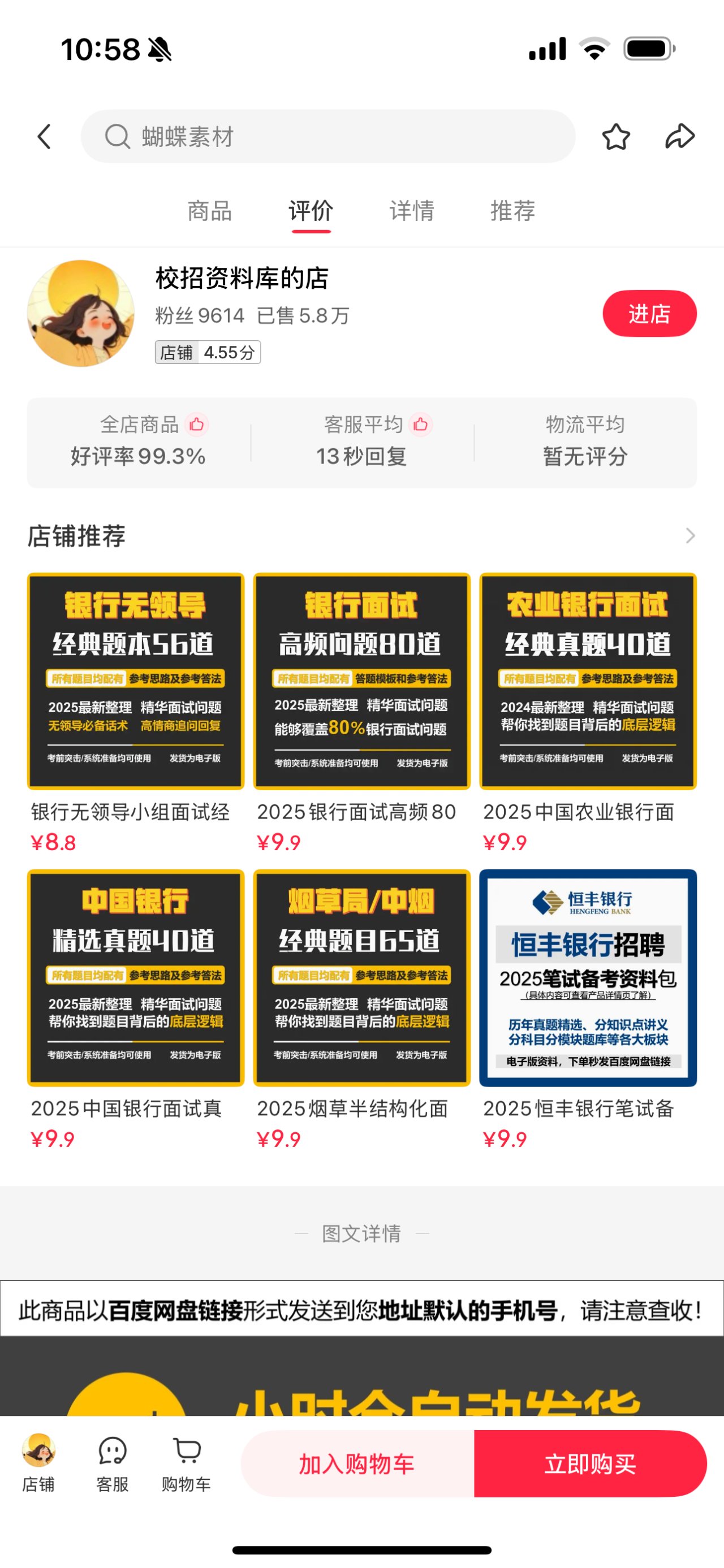Viewport: 724px width, 1568px height.
Task: Tap the 全店商品 thumbs-up badge
Action: [x=196, y=425]
